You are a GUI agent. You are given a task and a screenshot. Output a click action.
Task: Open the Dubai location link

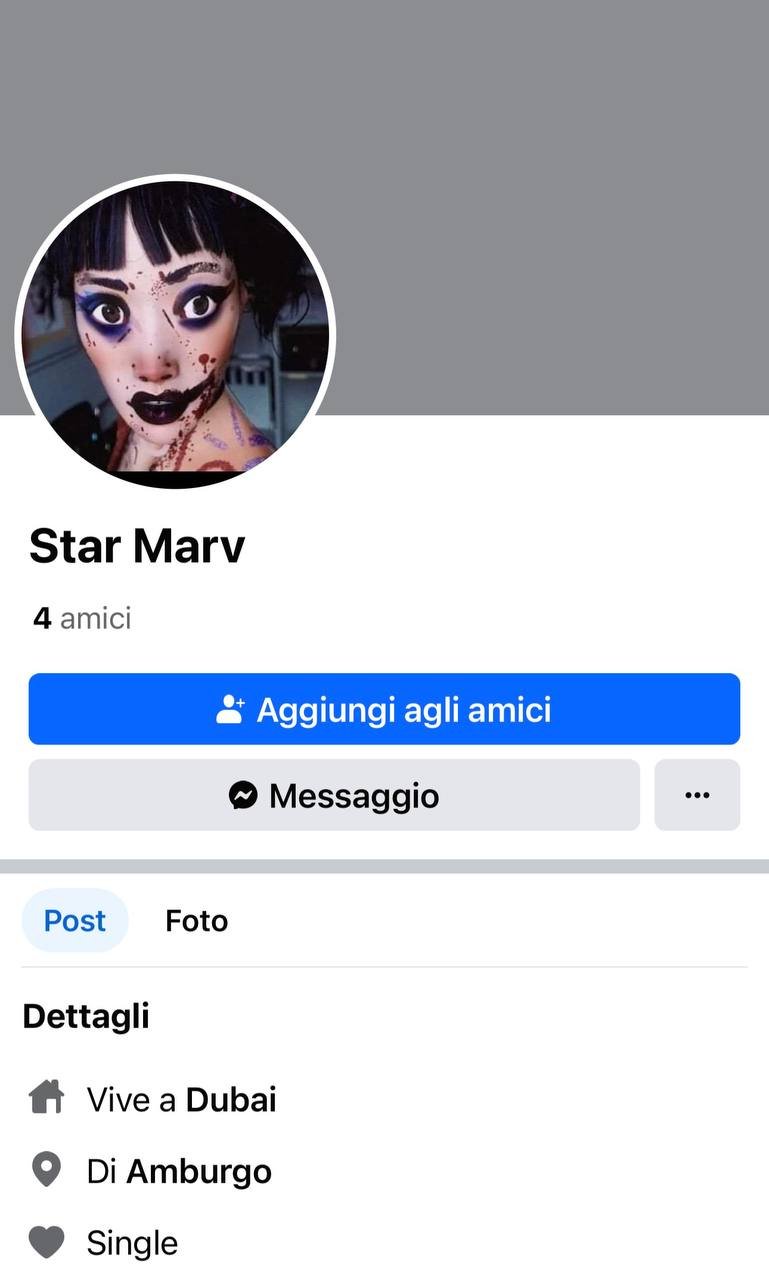(x=231, y=1100)
